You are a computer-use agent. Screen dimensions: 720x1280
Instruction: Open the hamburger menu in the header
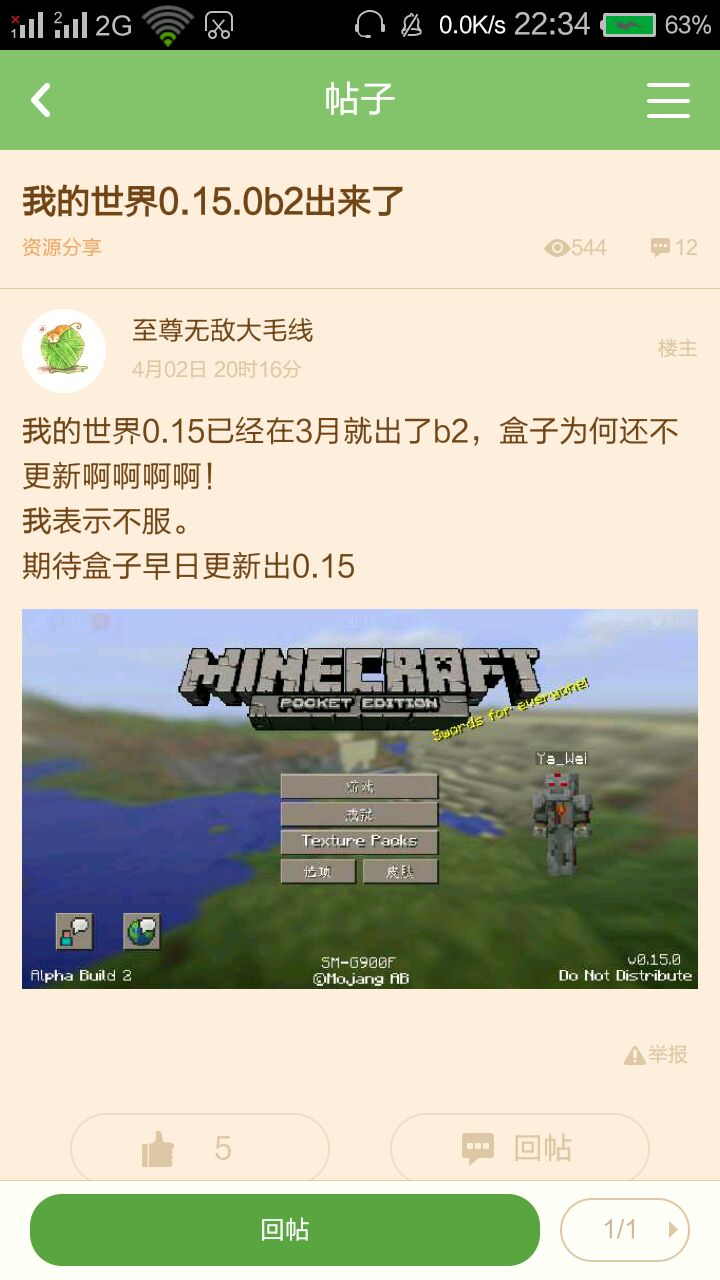(x=668, y=100)
